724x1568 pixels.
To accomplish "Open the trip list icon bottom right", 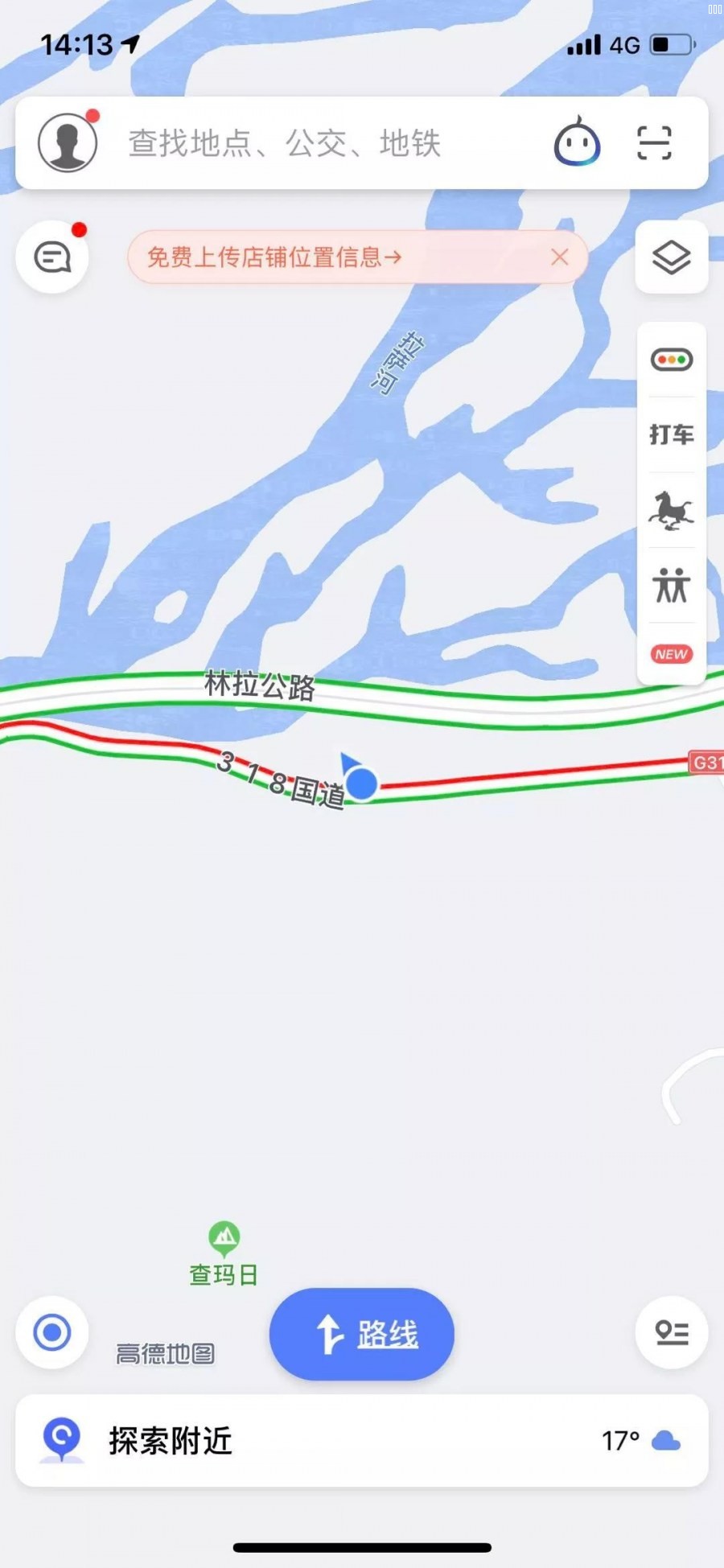I will tap(671, 1333).
